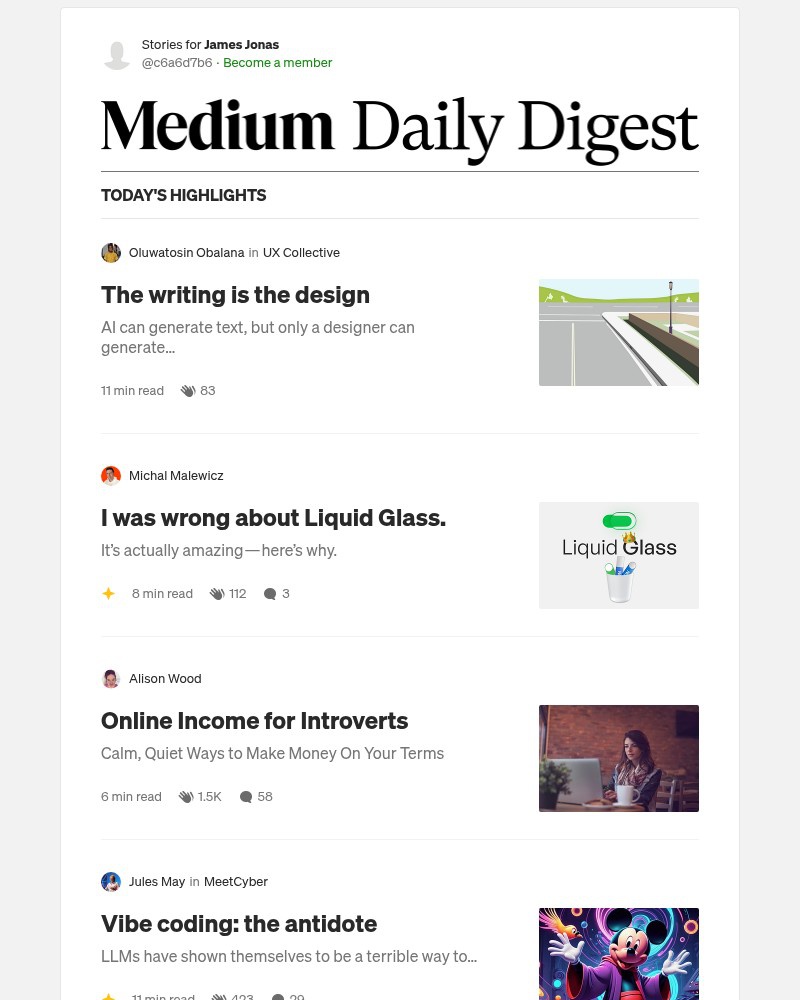The image size is (800, 1000).
Task: Open 'I was wrong about Liquid Glass.' headline
Action: 273,517
